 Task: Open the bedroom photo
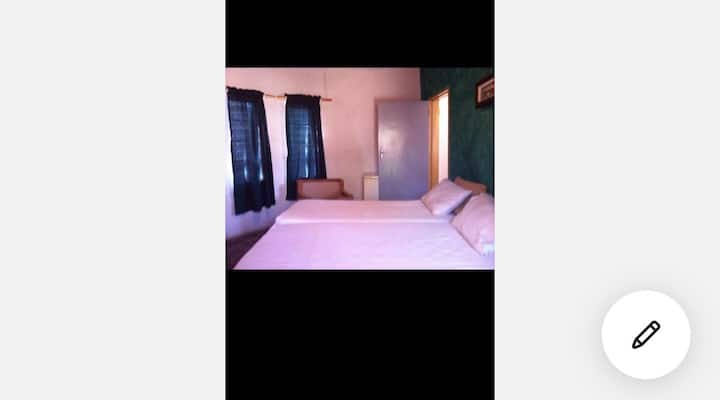coord(359,168)
